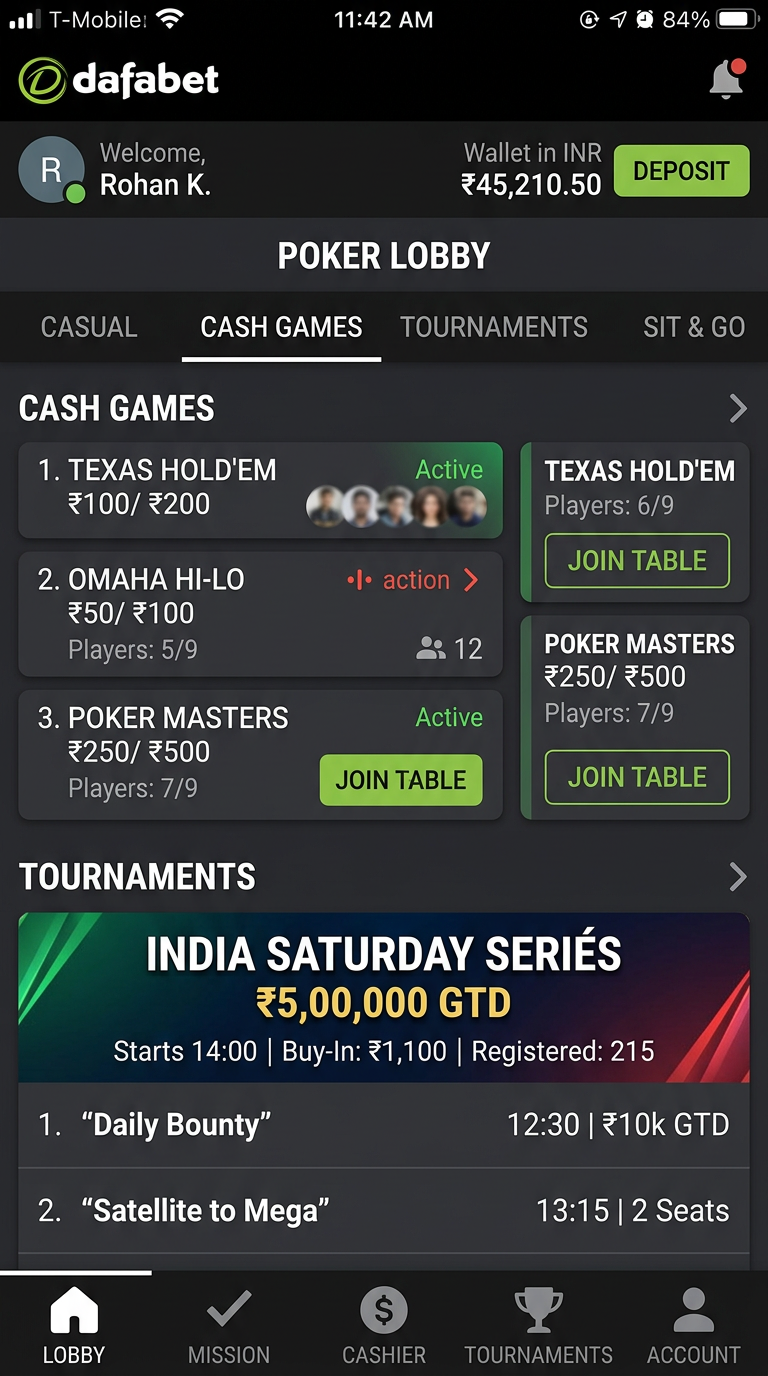Click Rohan K.'s profile avatar

[x=51, y=170]
